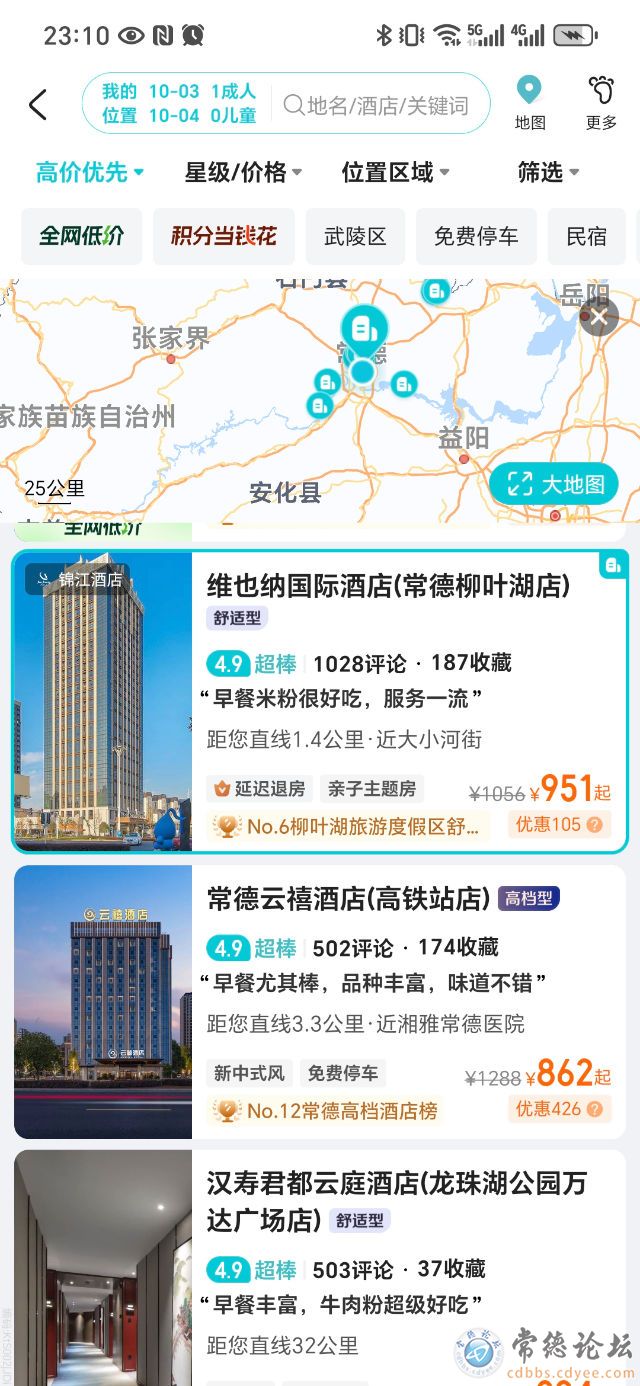The height and width of the screenshot is (1386, 640).
Task: Expand the 星级/价格 filter dropdown
Action: tap(243, 172)
